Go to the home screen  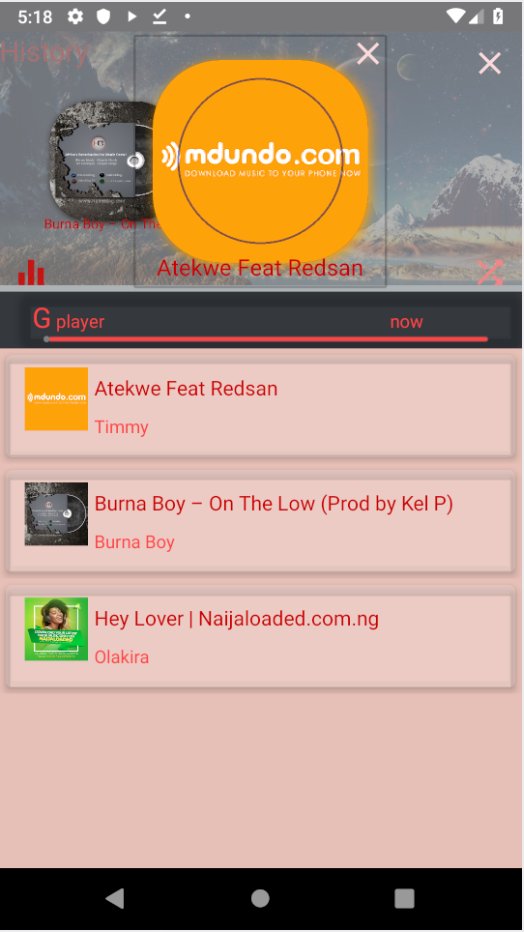[x=260, y=898]
